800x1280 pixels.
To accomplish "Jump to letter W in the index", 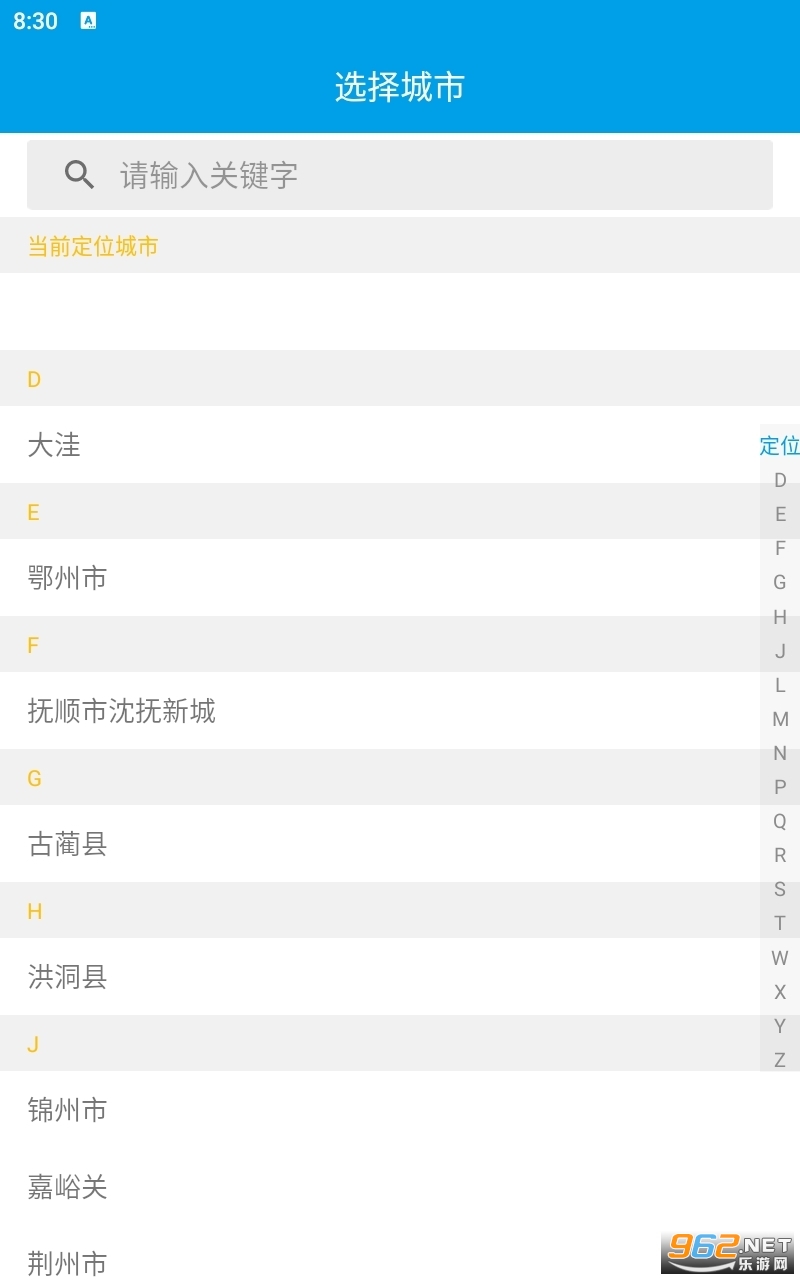I will click(x=780, y=958).
